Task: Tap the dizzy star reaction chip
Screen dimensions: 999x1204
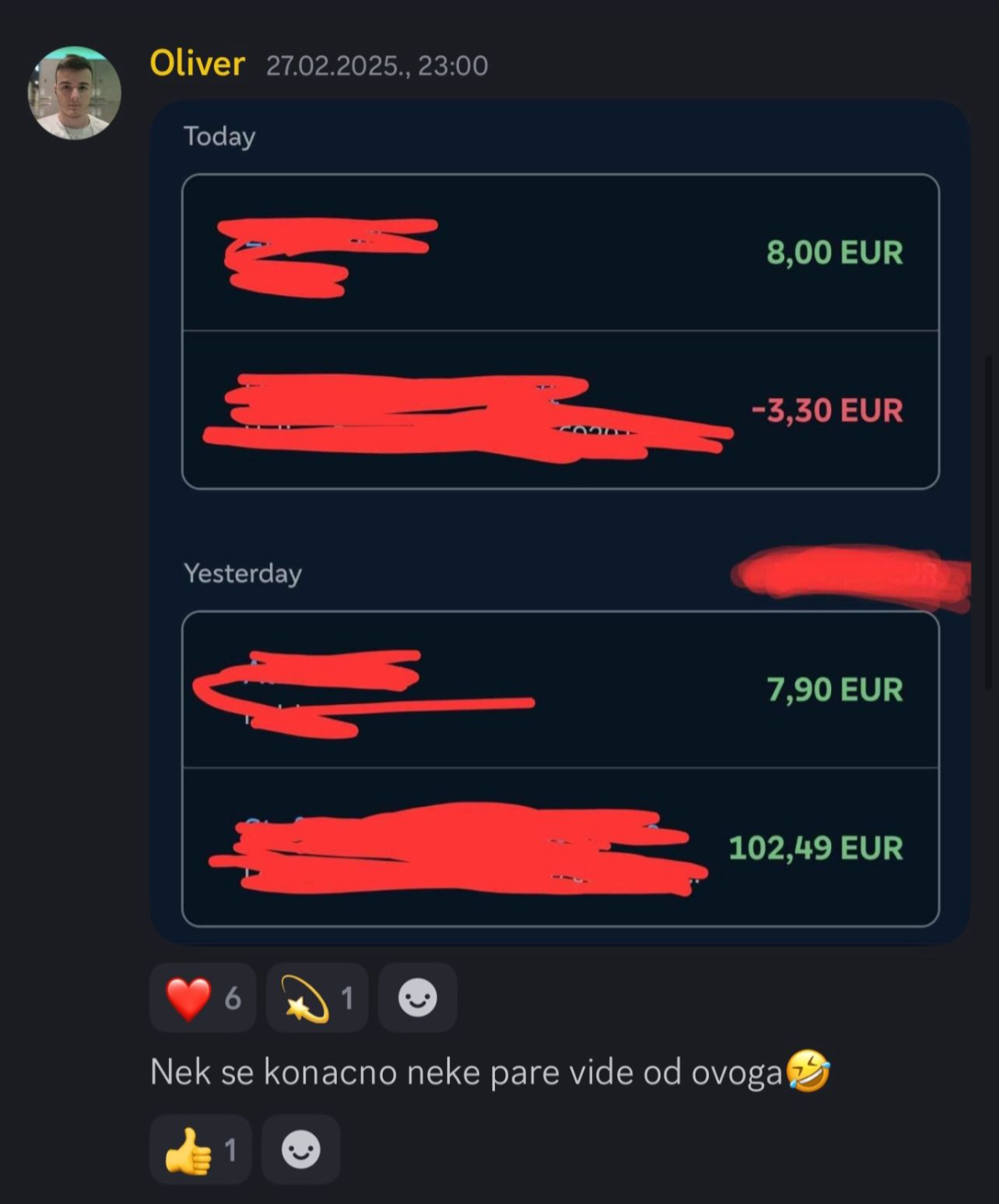Action: (317, 997)
